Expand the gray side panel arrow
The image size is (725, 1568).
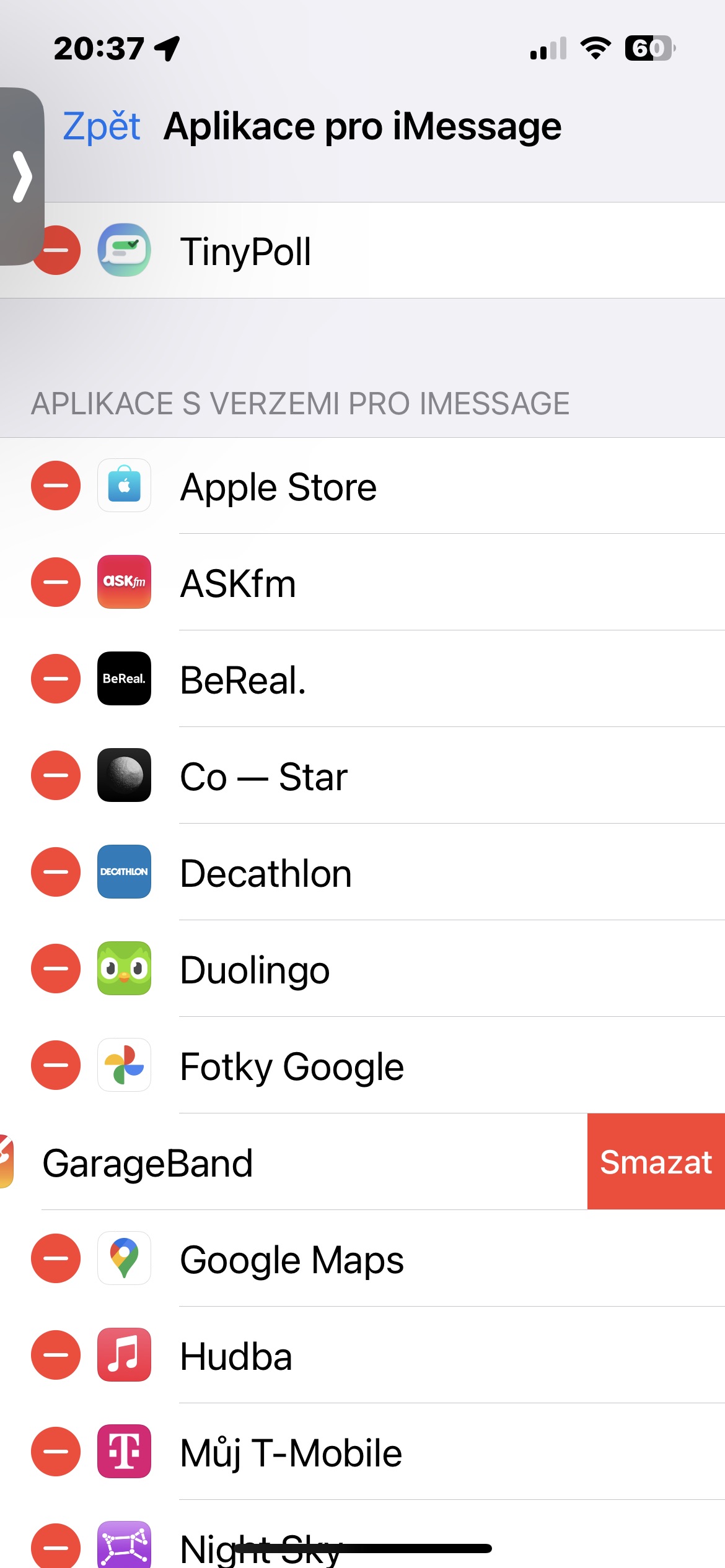pyautogui.click(x=22, y=176)
